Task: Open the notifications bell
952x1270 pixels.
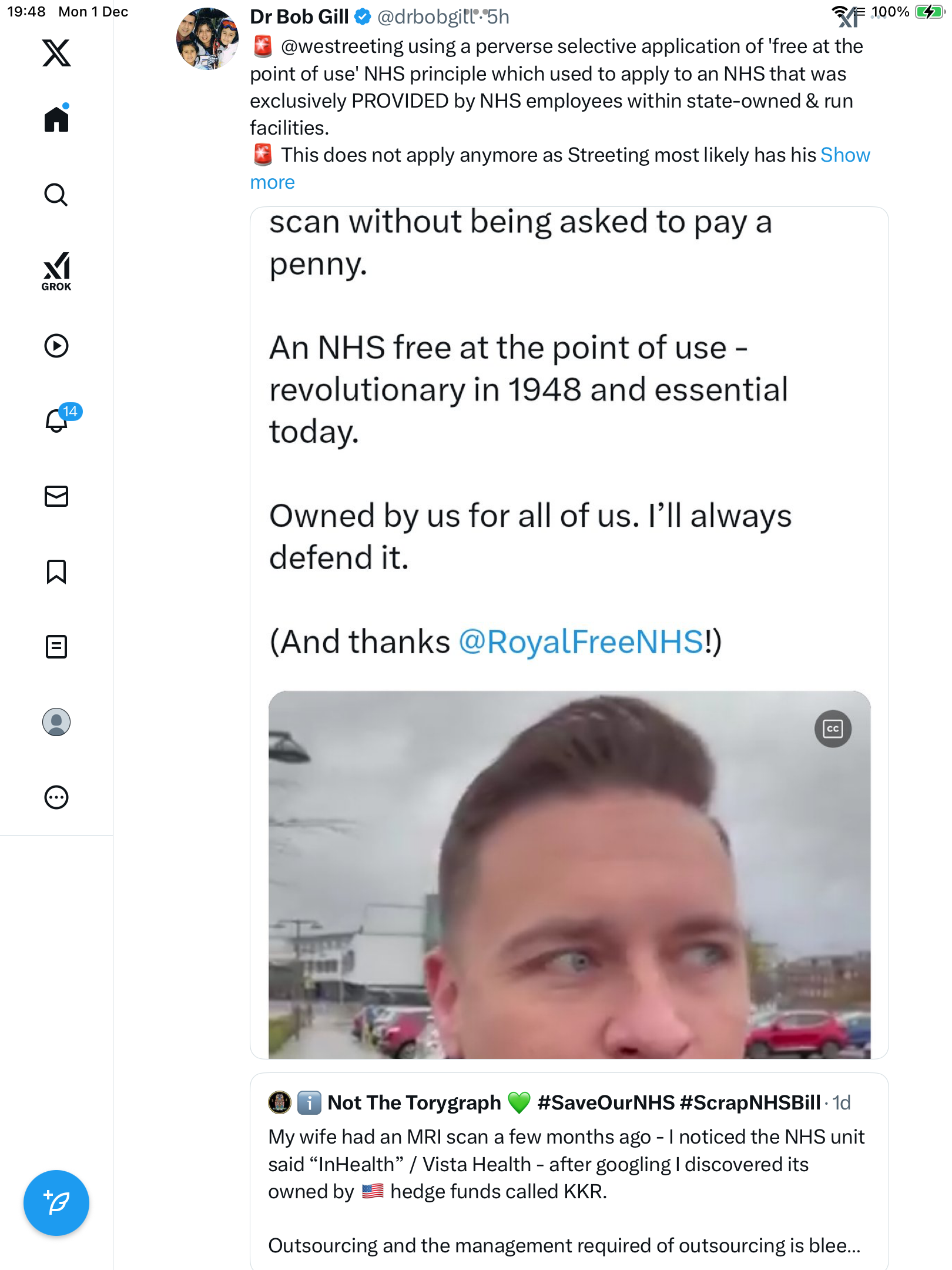Action: (56, 420)
